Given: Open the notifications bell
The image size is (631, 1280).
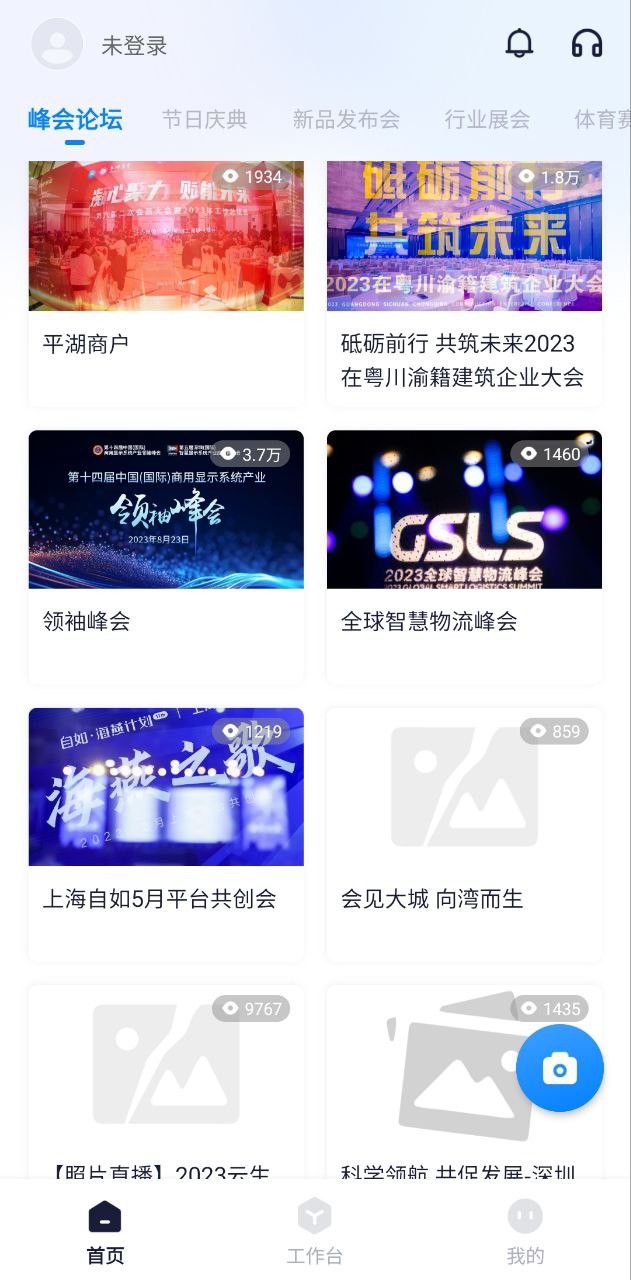Looking at the screenshot, I should [519, 44].
